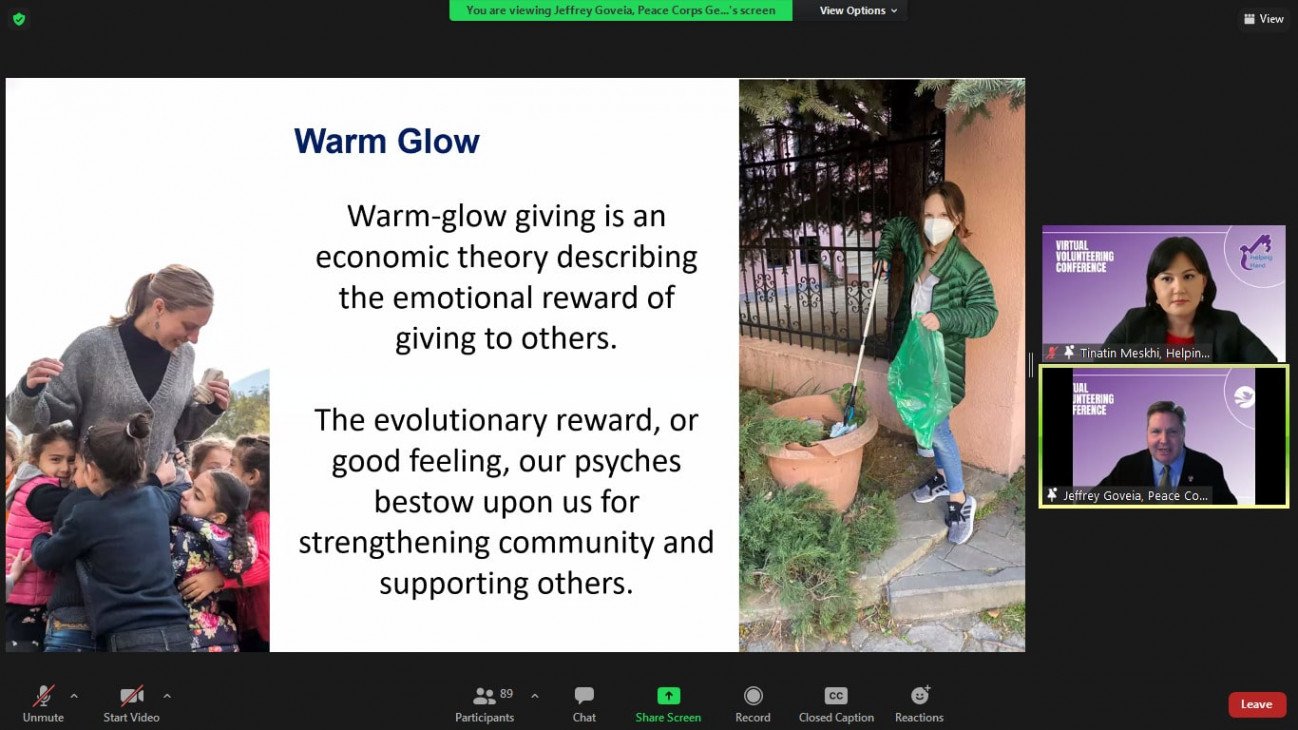The image size is (1298, 730).
Task: Start recording with Record
Action: click(753, 702)
